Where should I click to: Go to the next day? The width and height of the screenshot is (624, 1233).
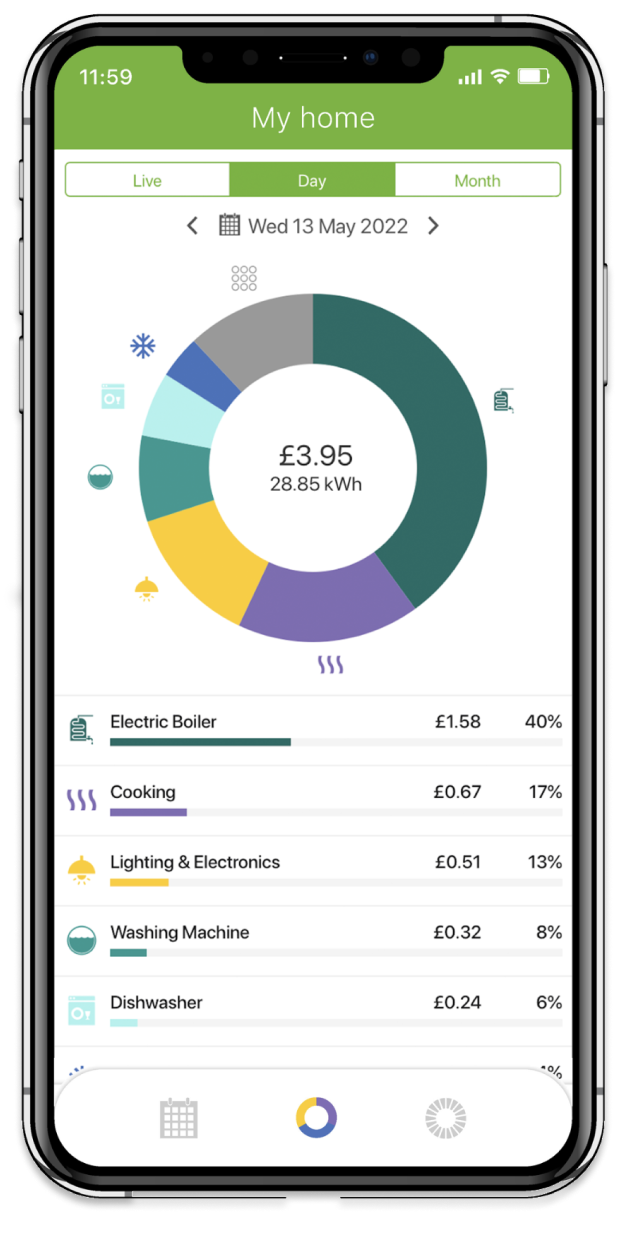[433, 226]
